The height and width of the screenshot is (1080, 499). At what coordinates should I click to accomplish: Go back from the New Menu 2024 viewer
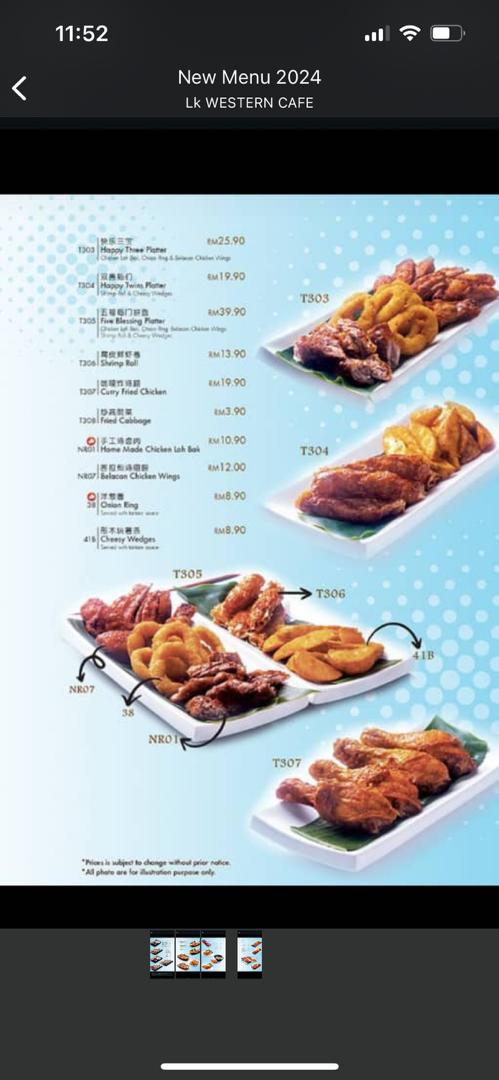pos(19,88)
